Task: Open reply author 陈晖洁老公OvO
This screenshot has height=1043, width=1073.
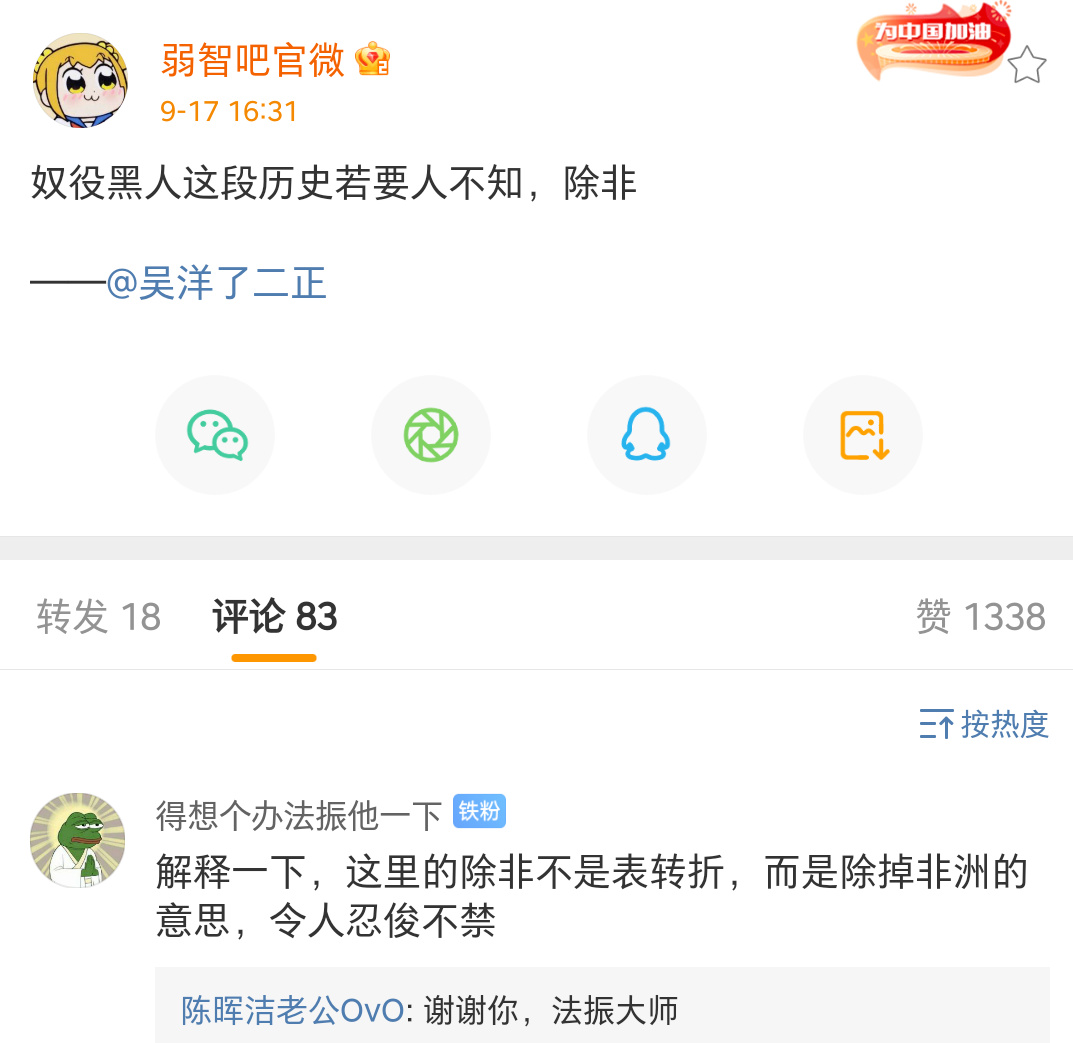Action: point(292,1010)
